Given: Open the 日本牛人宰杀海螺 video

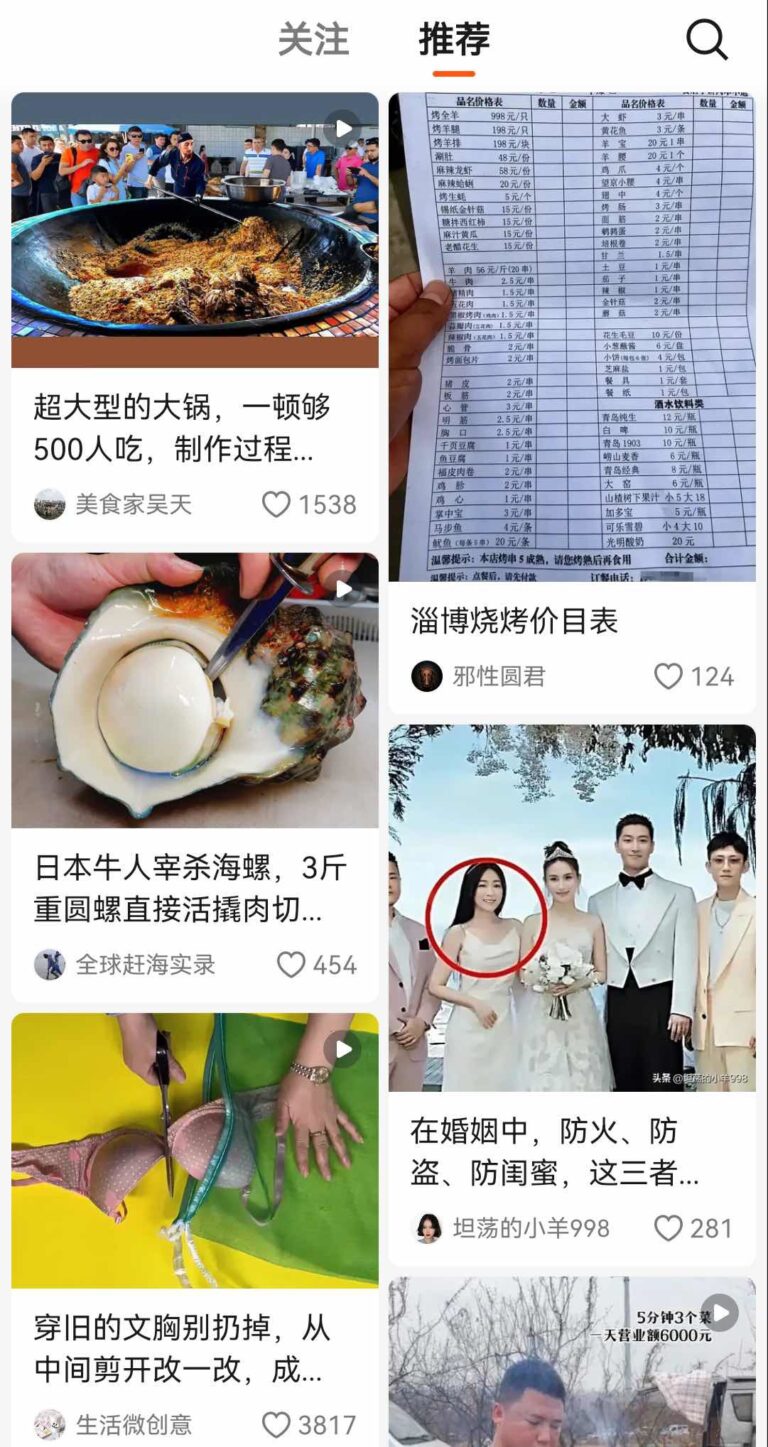Looking at the screenshot, I should coord(195,690).
